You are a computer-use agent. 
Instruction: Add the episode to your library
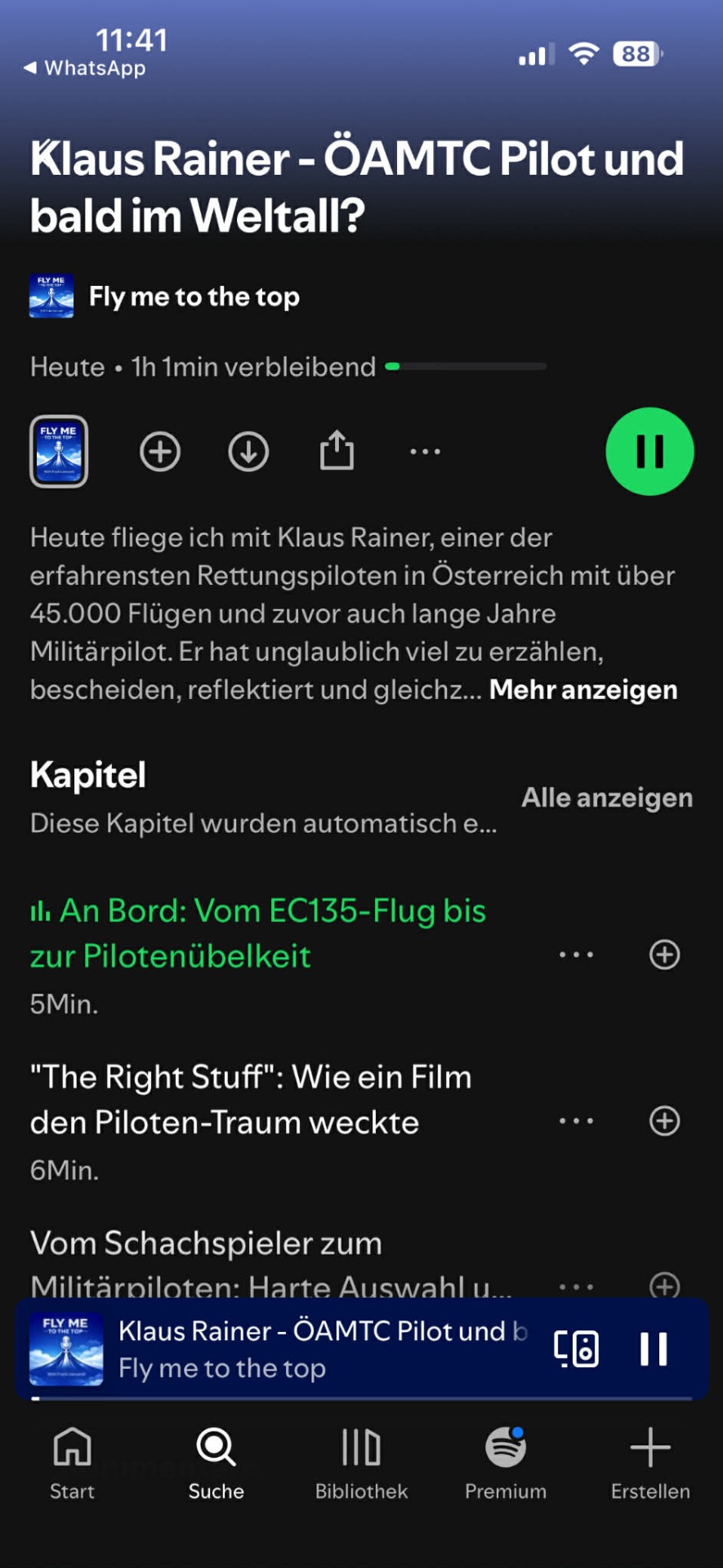160,451
